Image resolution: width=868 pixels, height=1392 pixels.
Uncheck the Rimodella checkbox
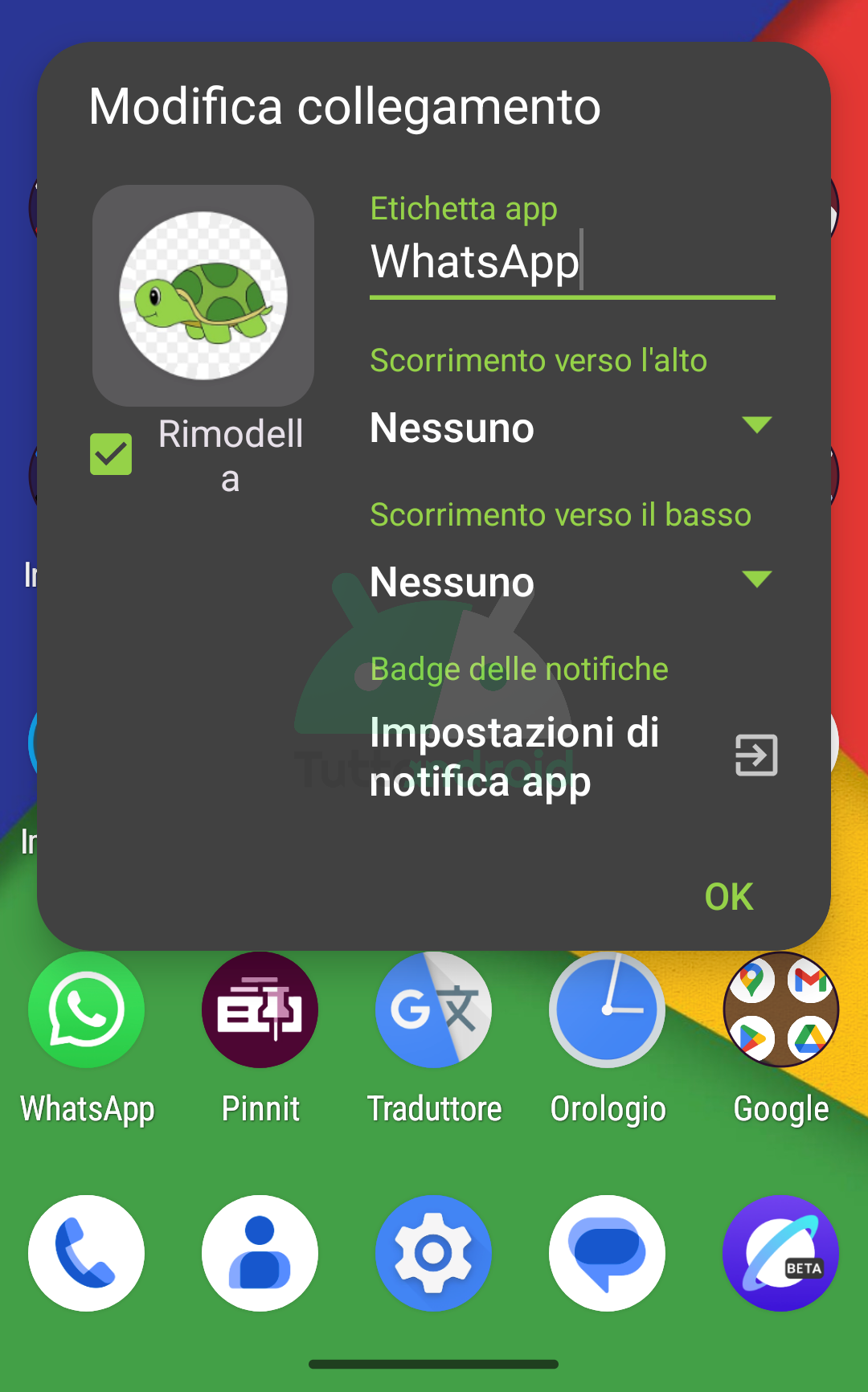[x=111, y=454]
